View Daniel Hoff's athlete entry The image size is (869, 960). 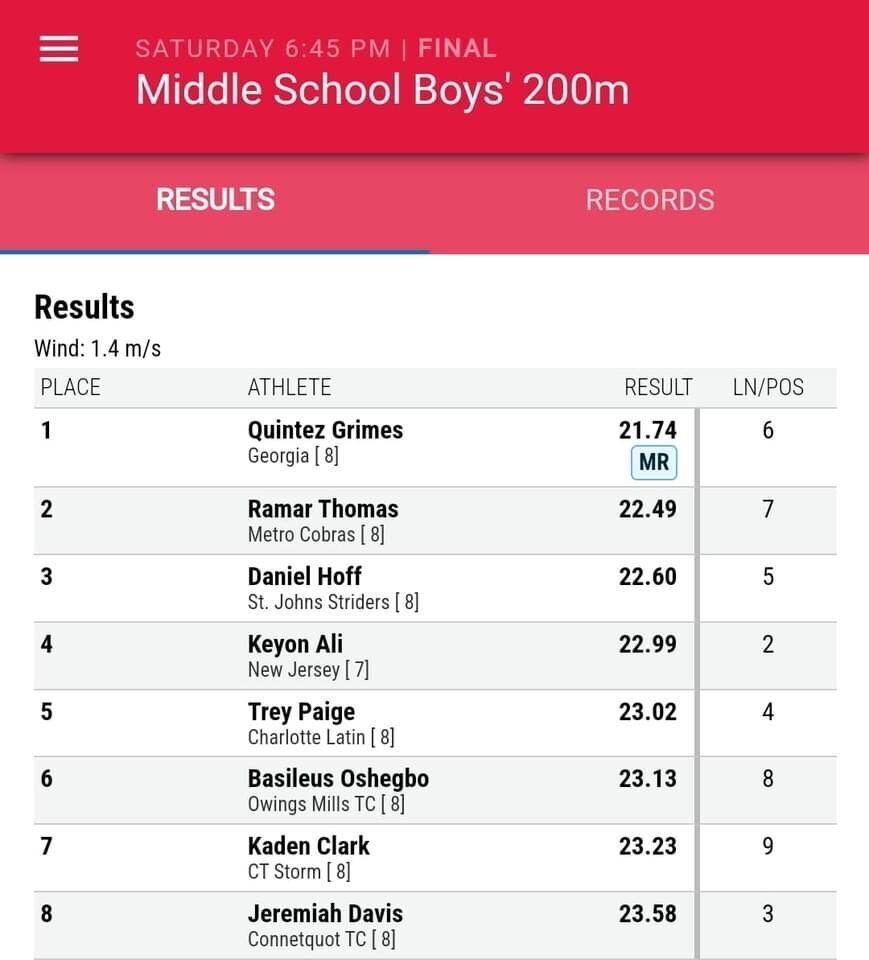click(x=304, y=577)
